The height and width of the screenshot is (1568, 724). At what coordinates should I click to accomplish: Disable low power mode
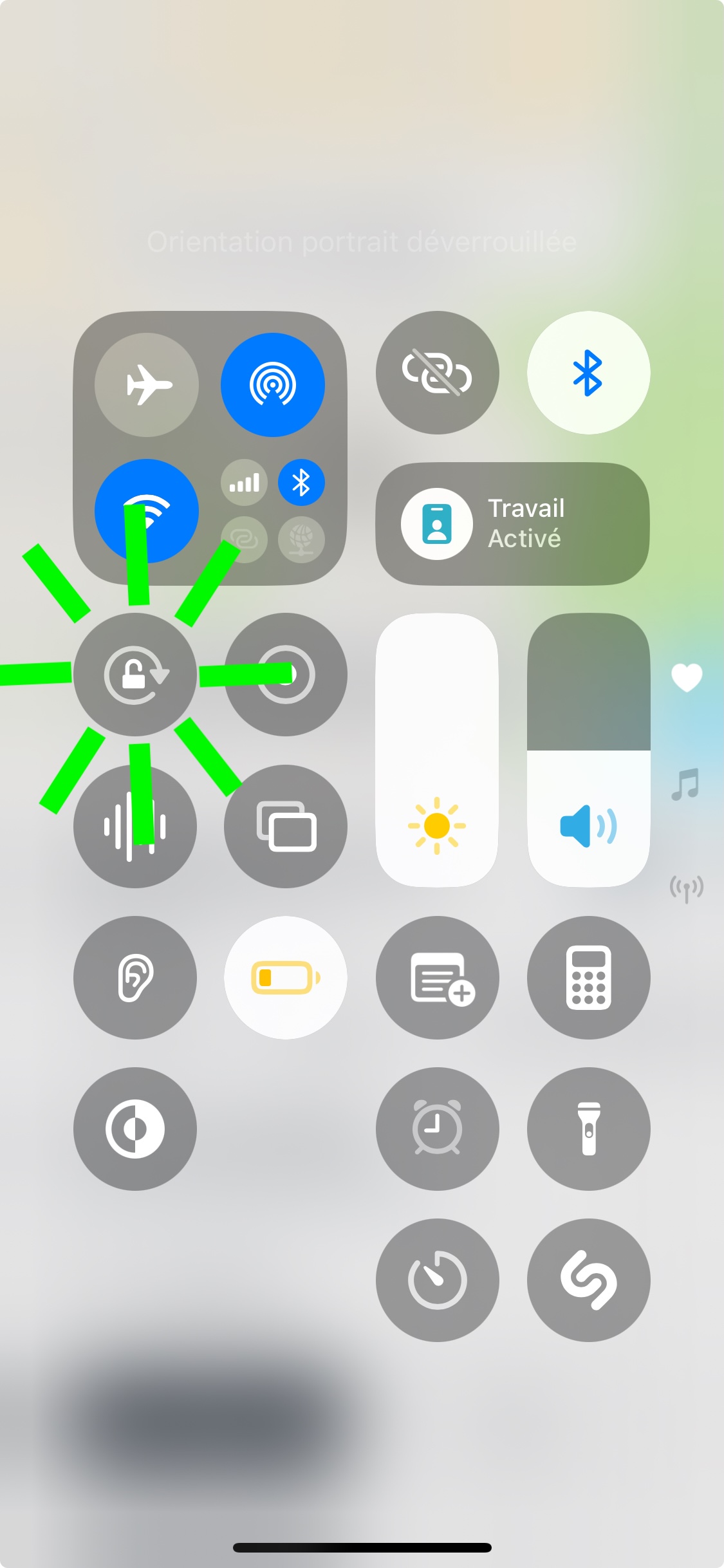286,977
